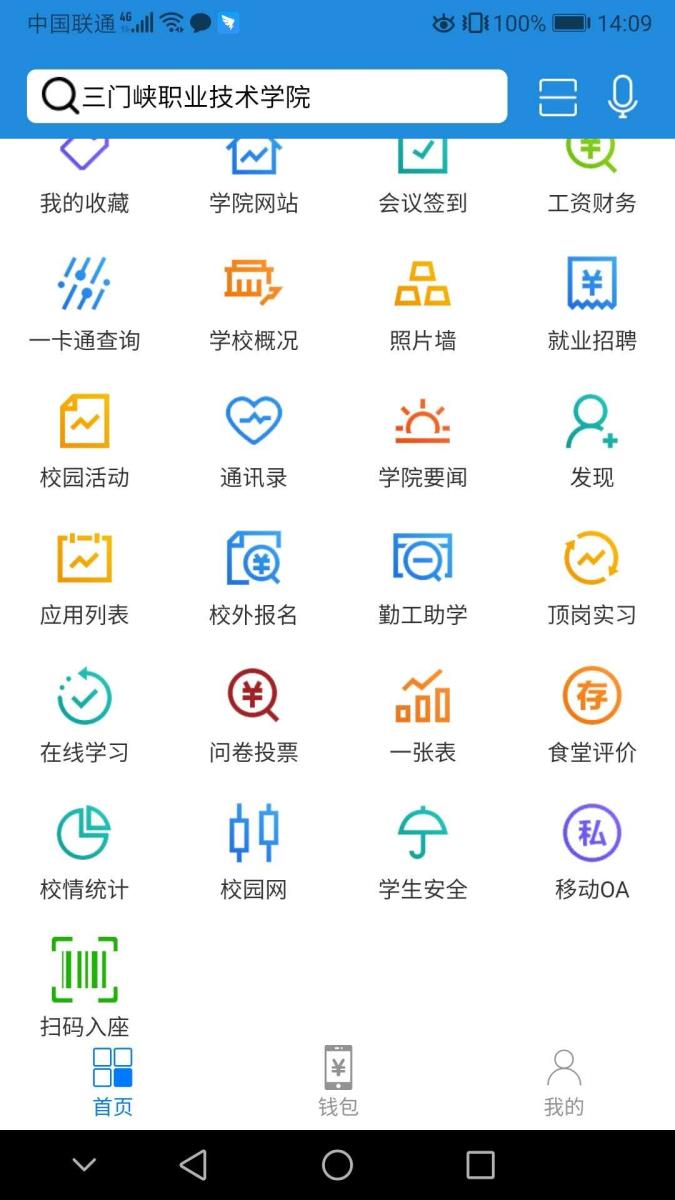The image size is (675, 1200).
Task: Select the 首页 tab
Action: click(113, 1081)
